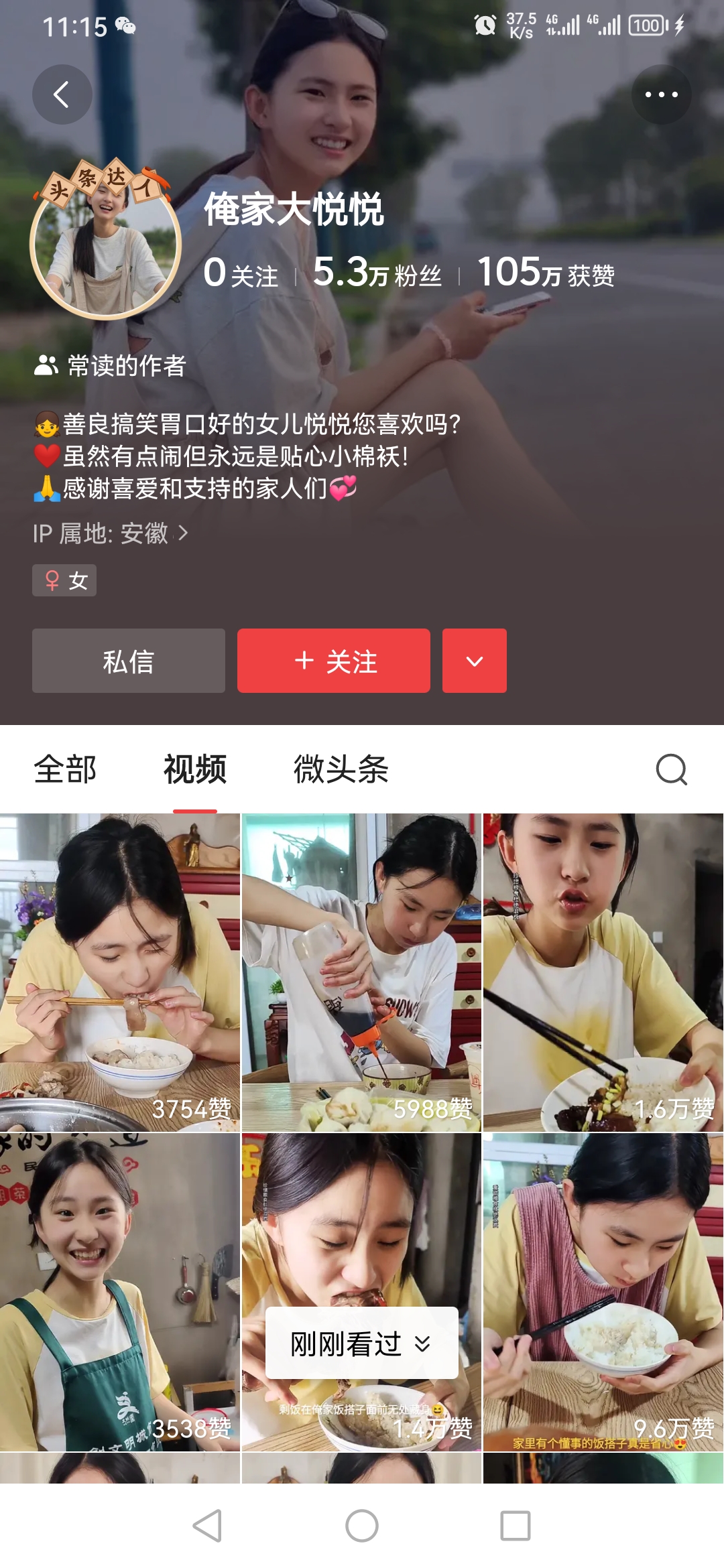Open the IP 属地 安徽 detail link

111,533
